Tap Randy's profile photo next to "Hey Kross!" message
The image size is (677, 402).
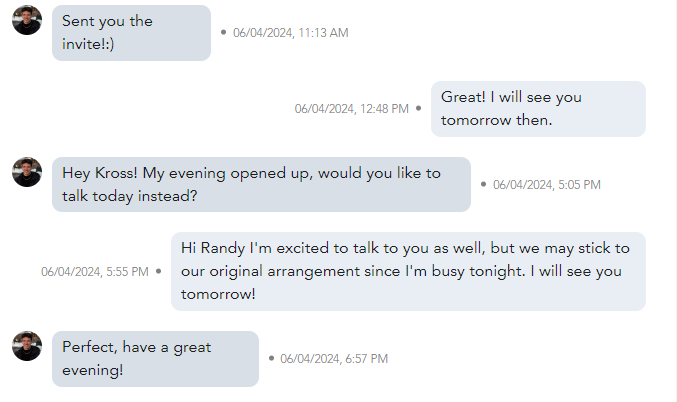click(x=27, y=172)
